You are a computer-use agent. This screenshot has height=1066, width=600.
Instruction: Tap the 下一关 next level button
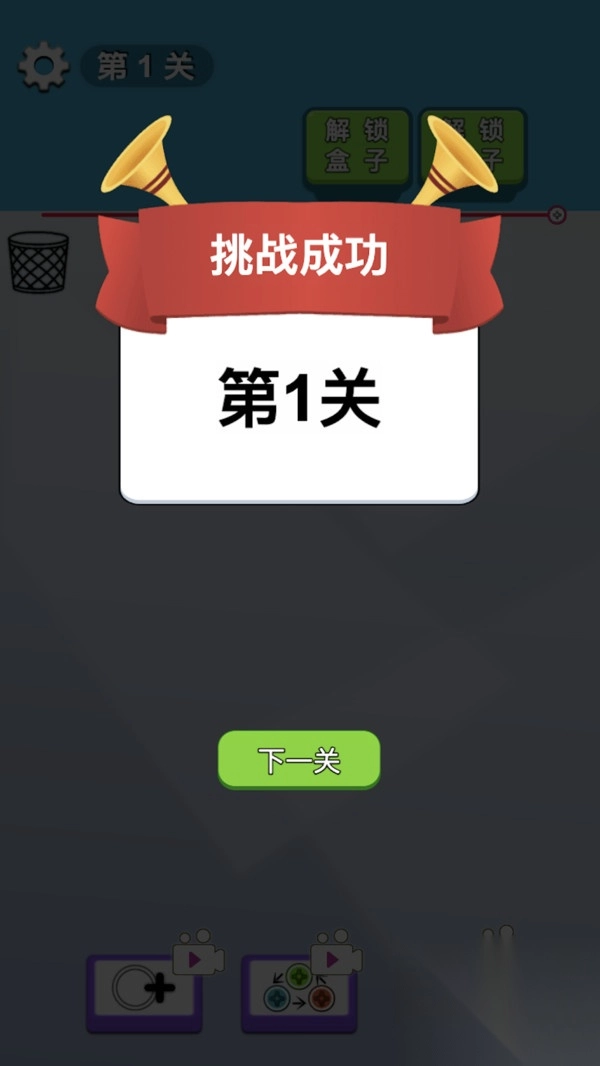click(x=299, y=761)
